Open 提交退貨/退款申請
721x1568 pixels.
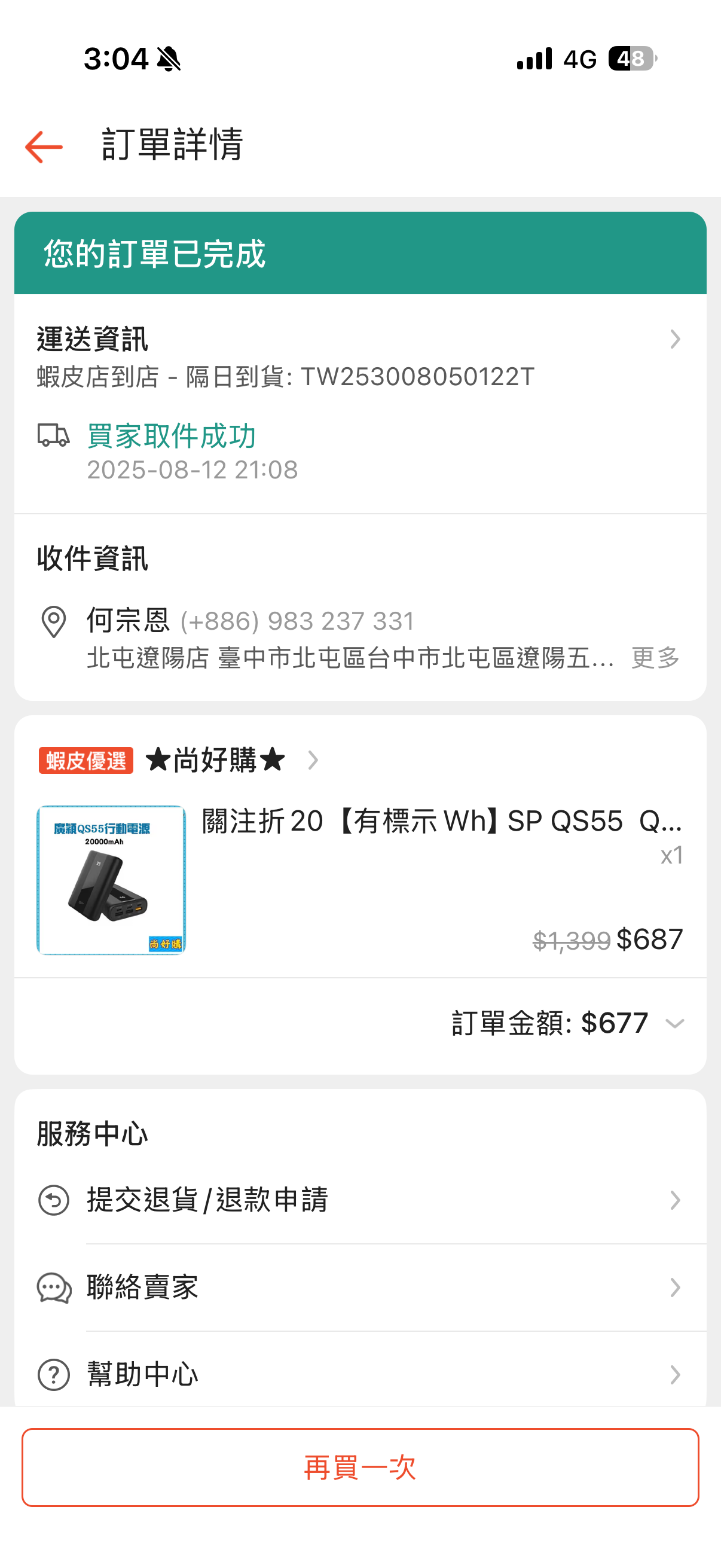360,1200
